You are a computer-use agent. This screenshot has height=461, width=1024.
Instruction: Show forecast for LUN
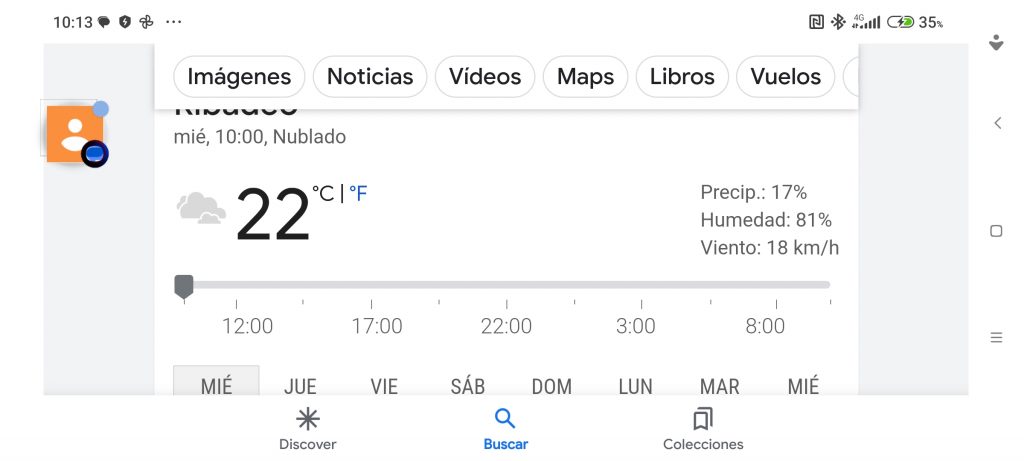pyautogui.click(x=636, y=385)
